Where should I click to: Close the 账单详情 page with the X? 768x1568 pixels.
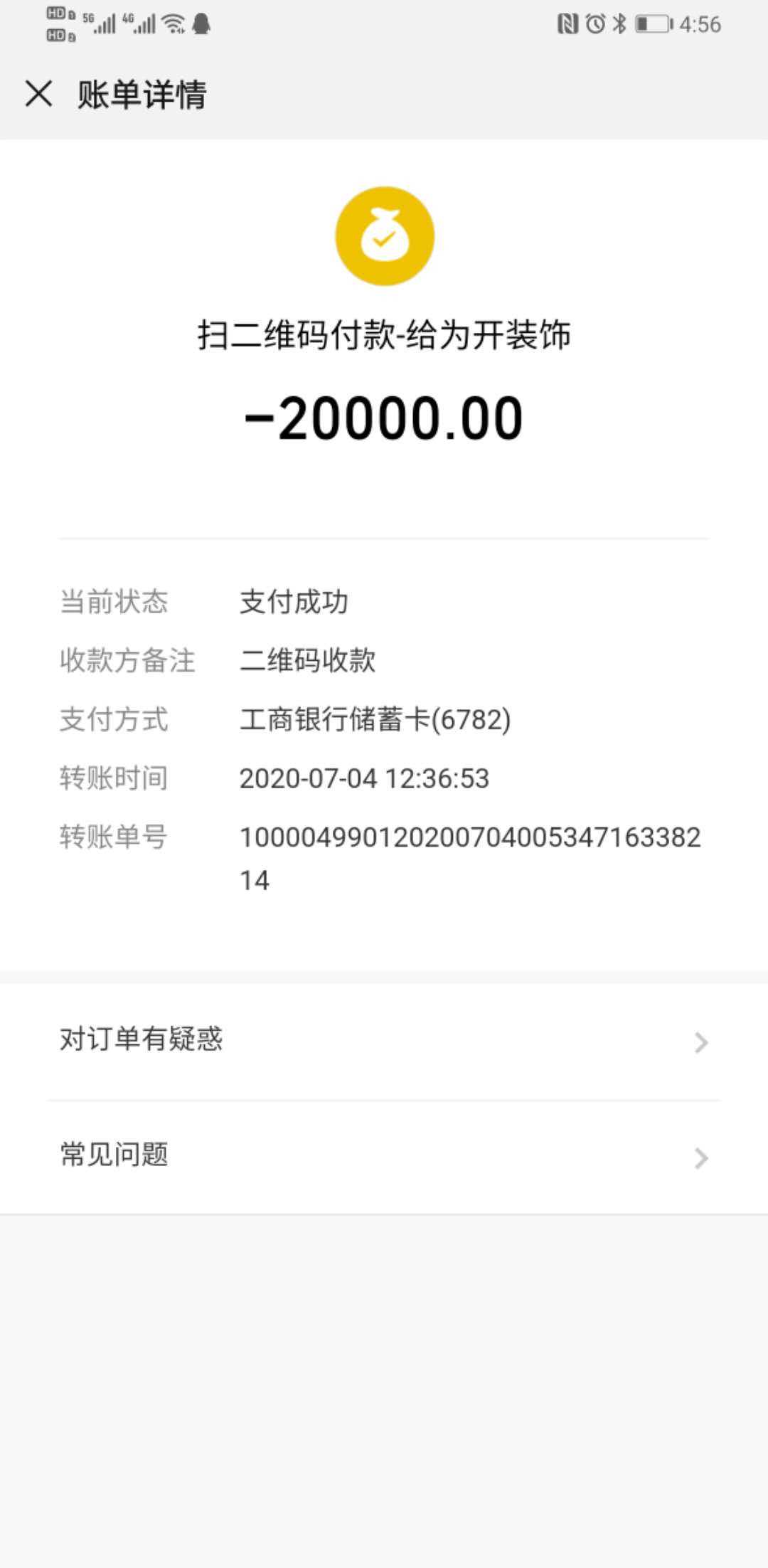(38, 94)
